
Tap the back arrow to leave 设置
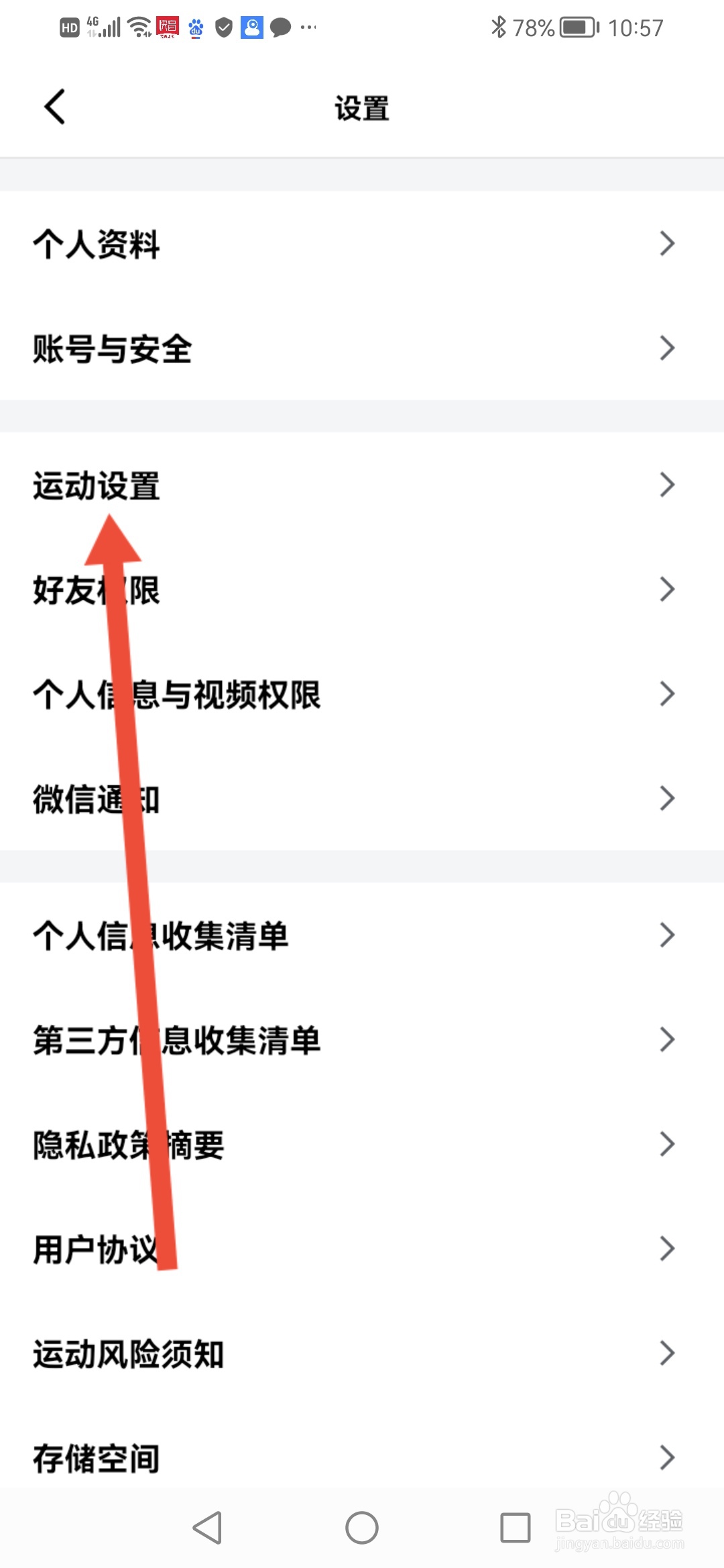[x=54, y=107]
